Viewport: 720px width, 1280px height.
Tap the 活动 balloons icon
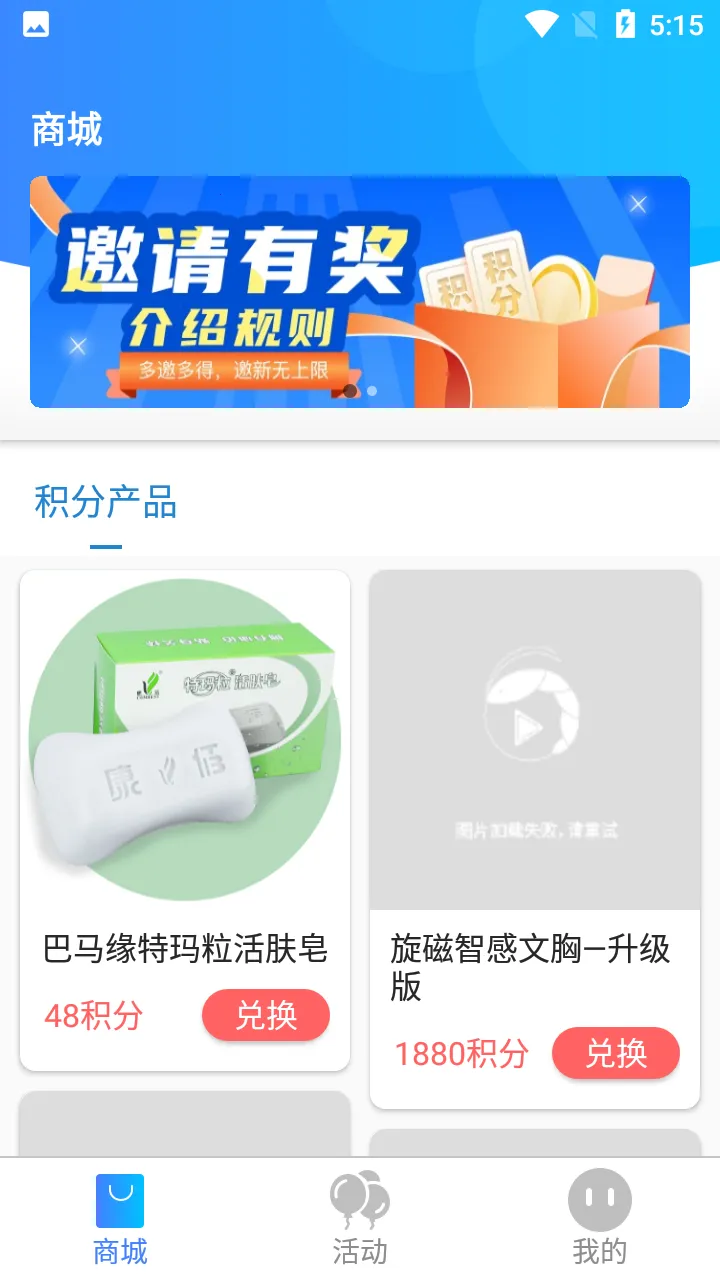click(x=359, y=1197)
